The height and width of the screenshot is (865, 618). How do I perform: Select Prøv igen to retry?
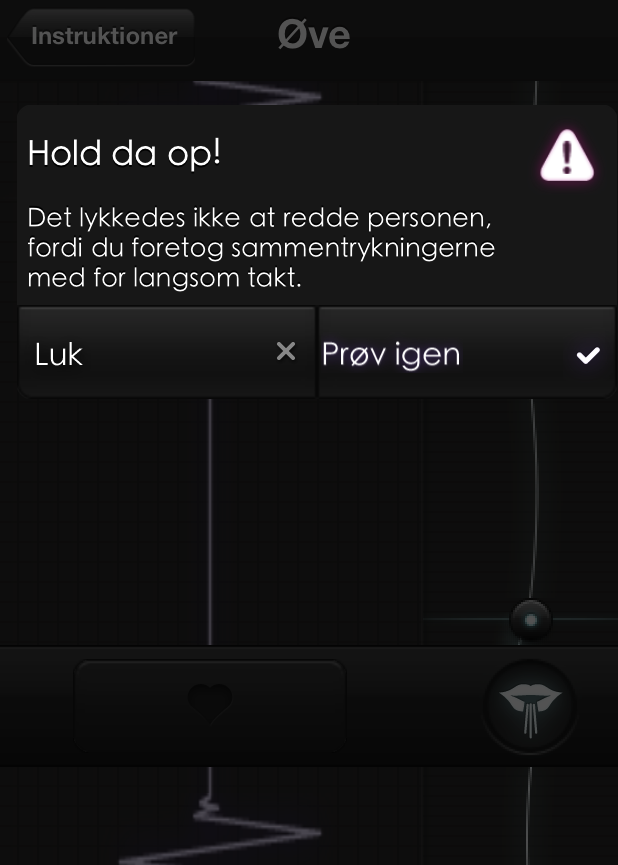coord(465,353)
